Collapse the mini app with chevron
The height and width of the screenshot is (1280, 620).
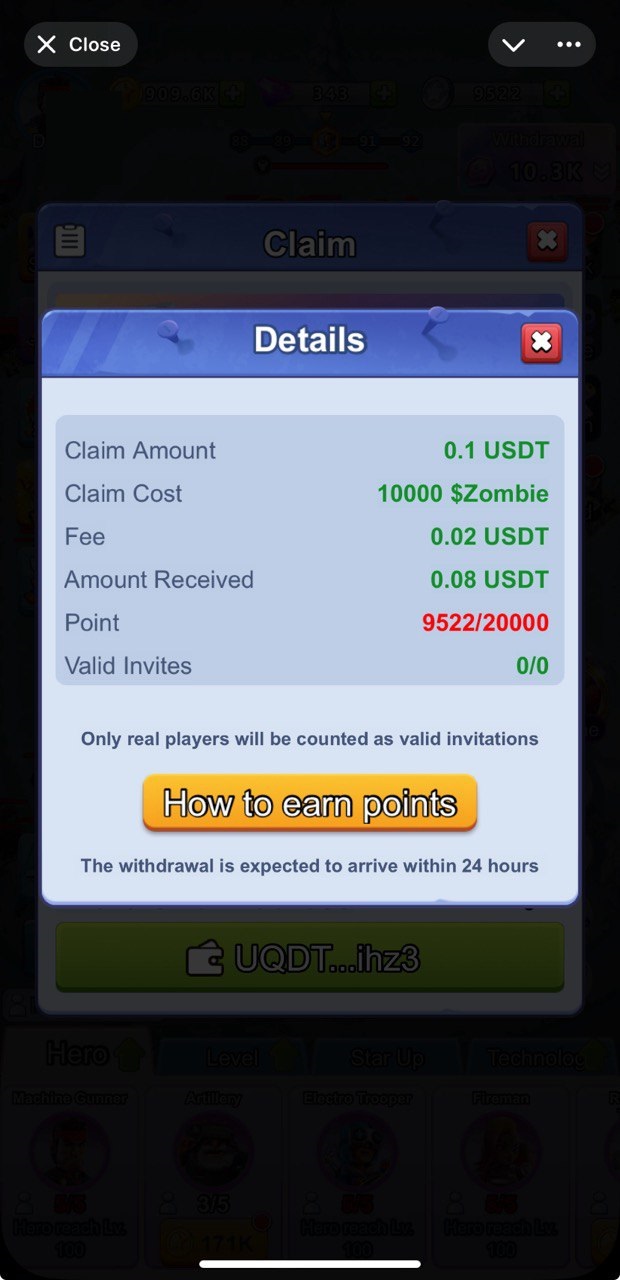point(513,44)
